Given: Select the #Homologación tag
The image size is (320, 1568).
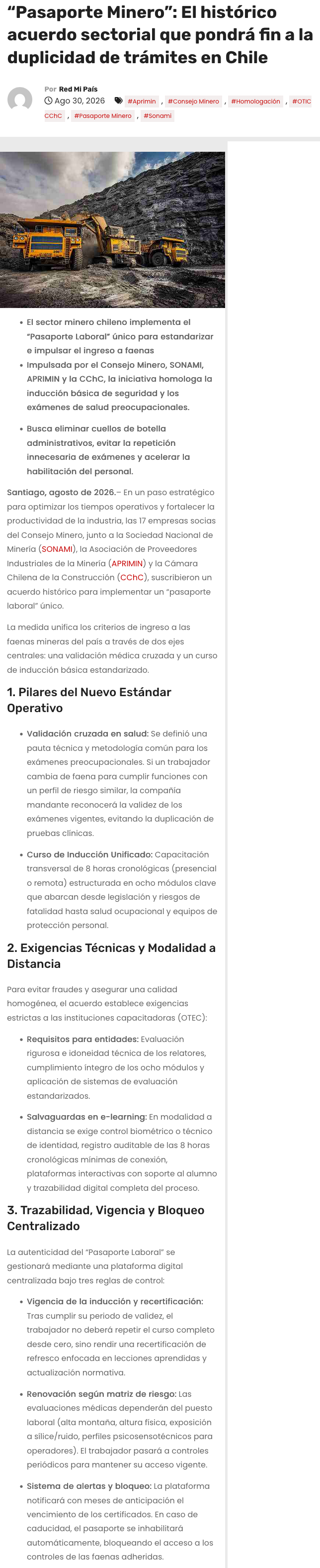Looking at the screenshot, I should (255, 102).
